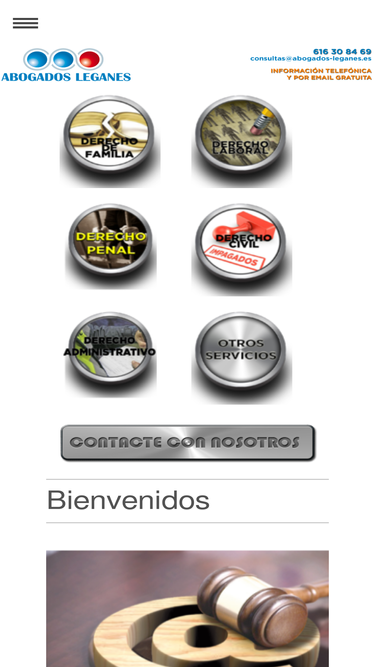Open the hamburger menu
The image size is (375, 667).
click(26, 23)
